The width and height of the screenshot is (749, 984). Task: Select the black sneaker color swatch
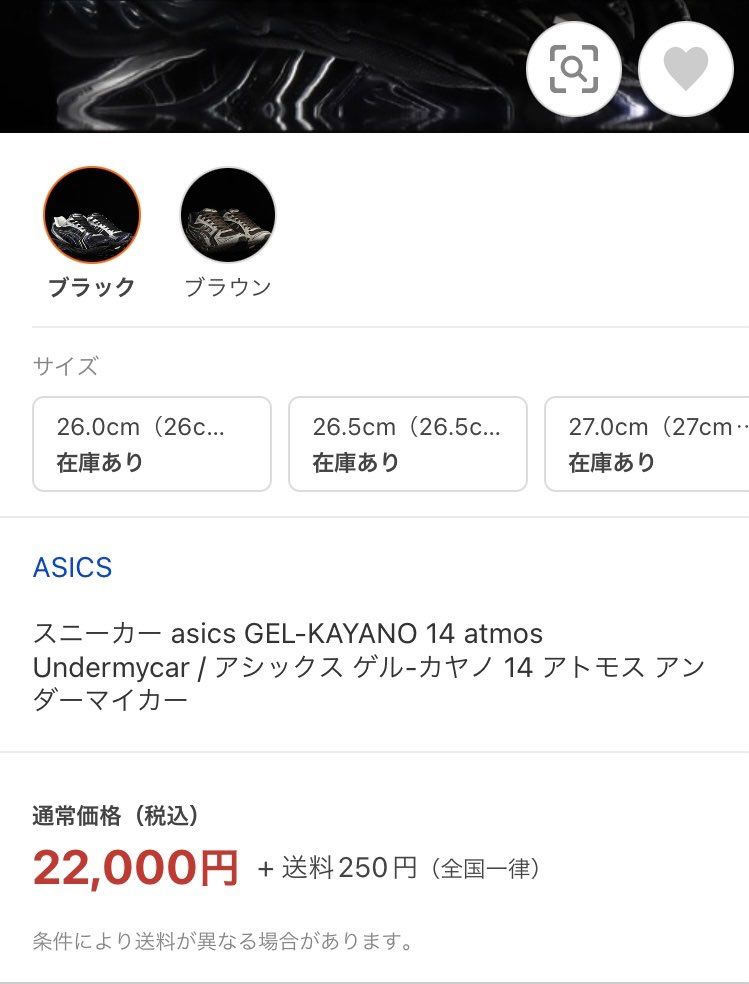pyautogui.click(x=91, y=214)
